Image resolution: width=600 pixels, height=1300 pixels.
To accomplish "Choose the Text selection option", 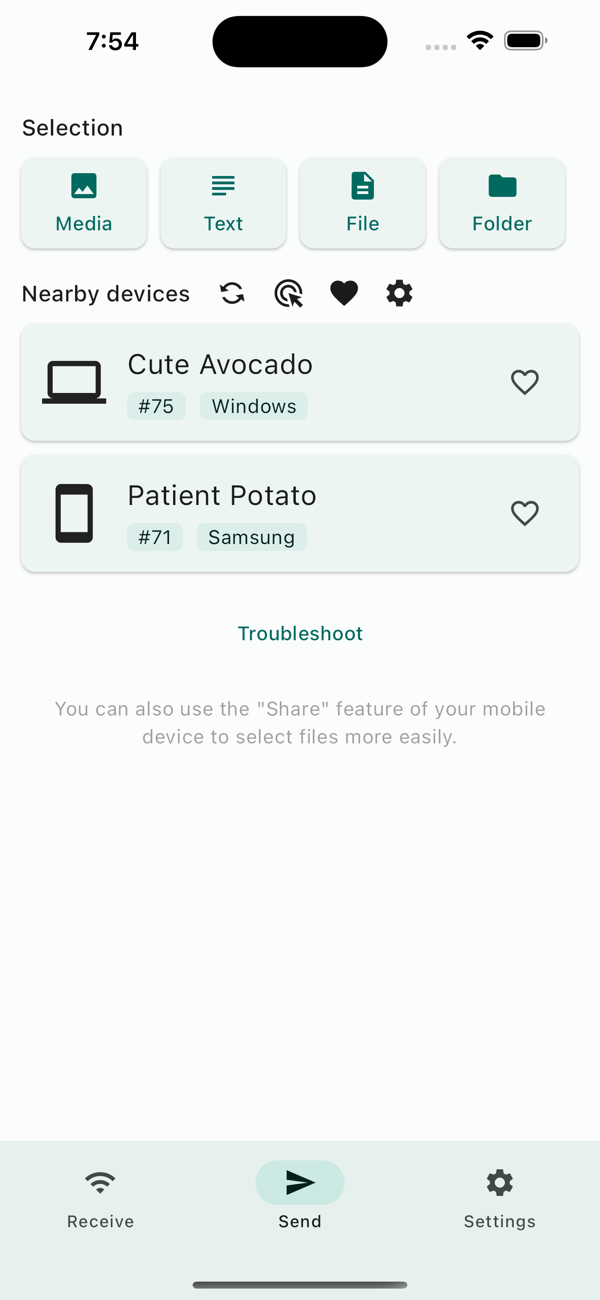I will tap(223, 203).
